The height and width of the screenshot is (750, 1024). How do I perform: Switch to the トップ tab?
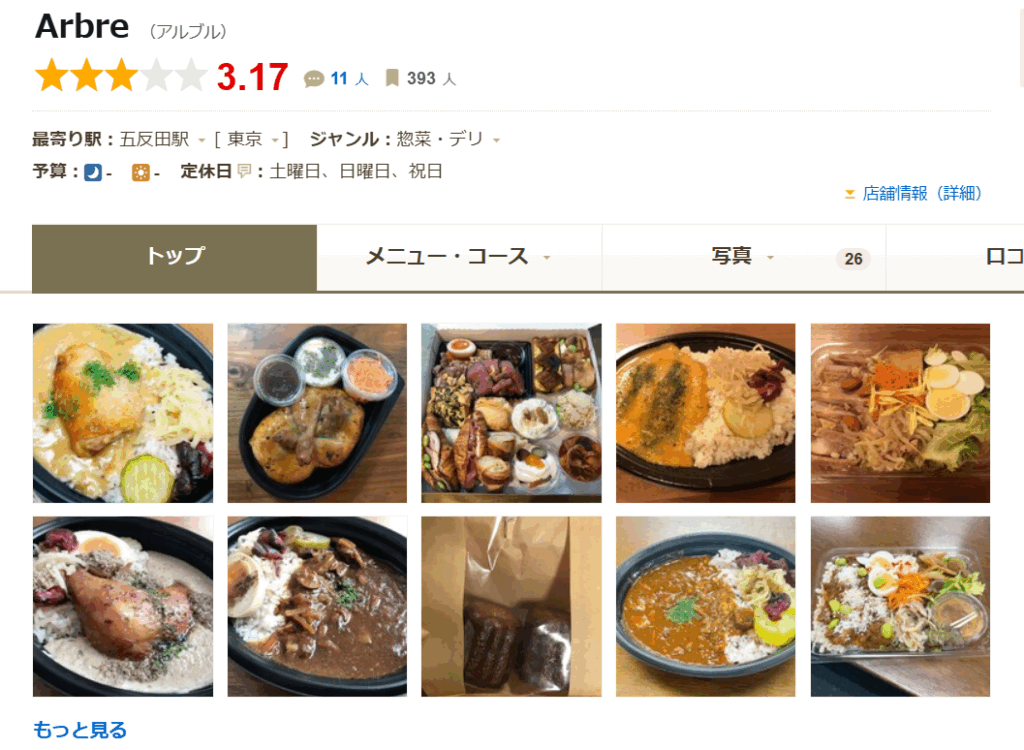click(x=174, y=257)
